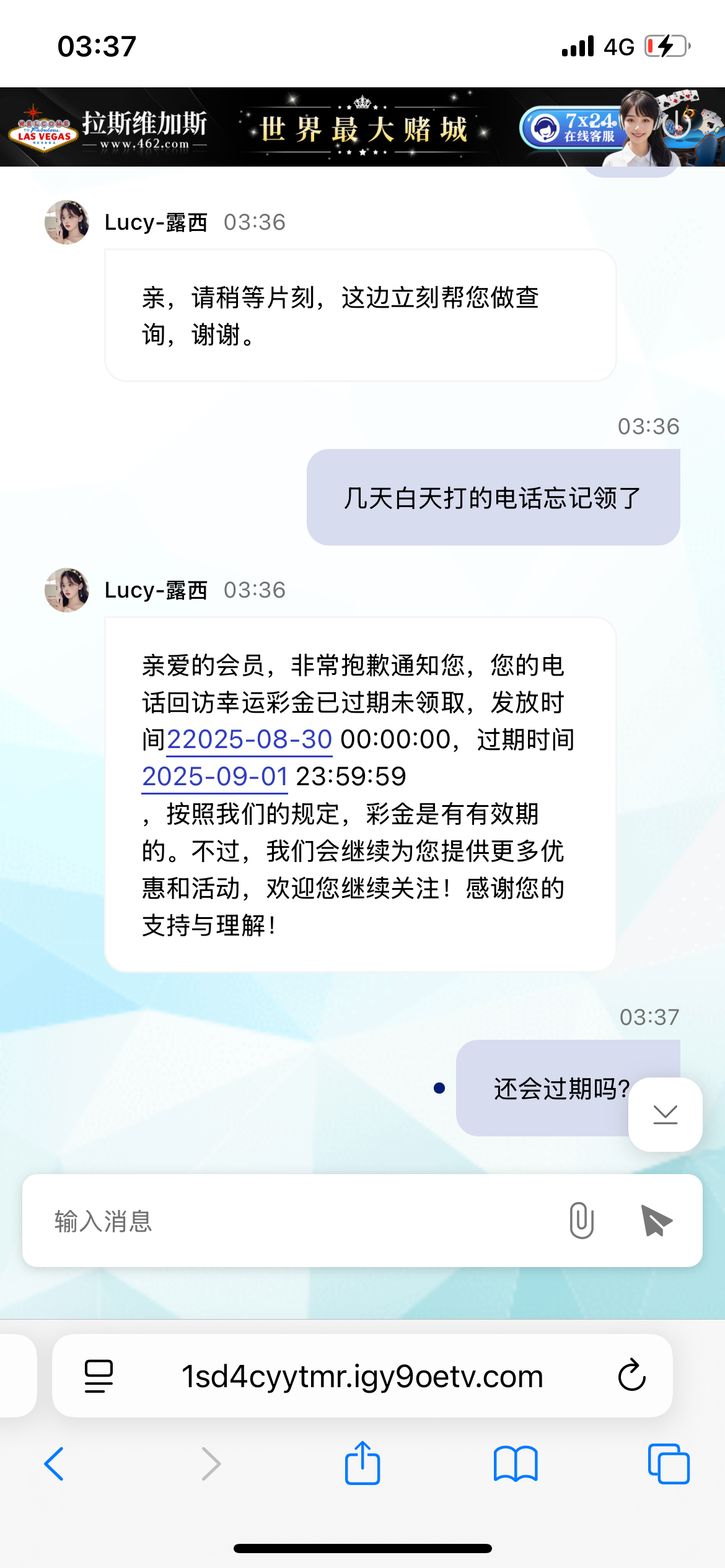Screen dimensions: 725x1568
Task: Open the browser bookmarks
Action: coord(516,1464)
